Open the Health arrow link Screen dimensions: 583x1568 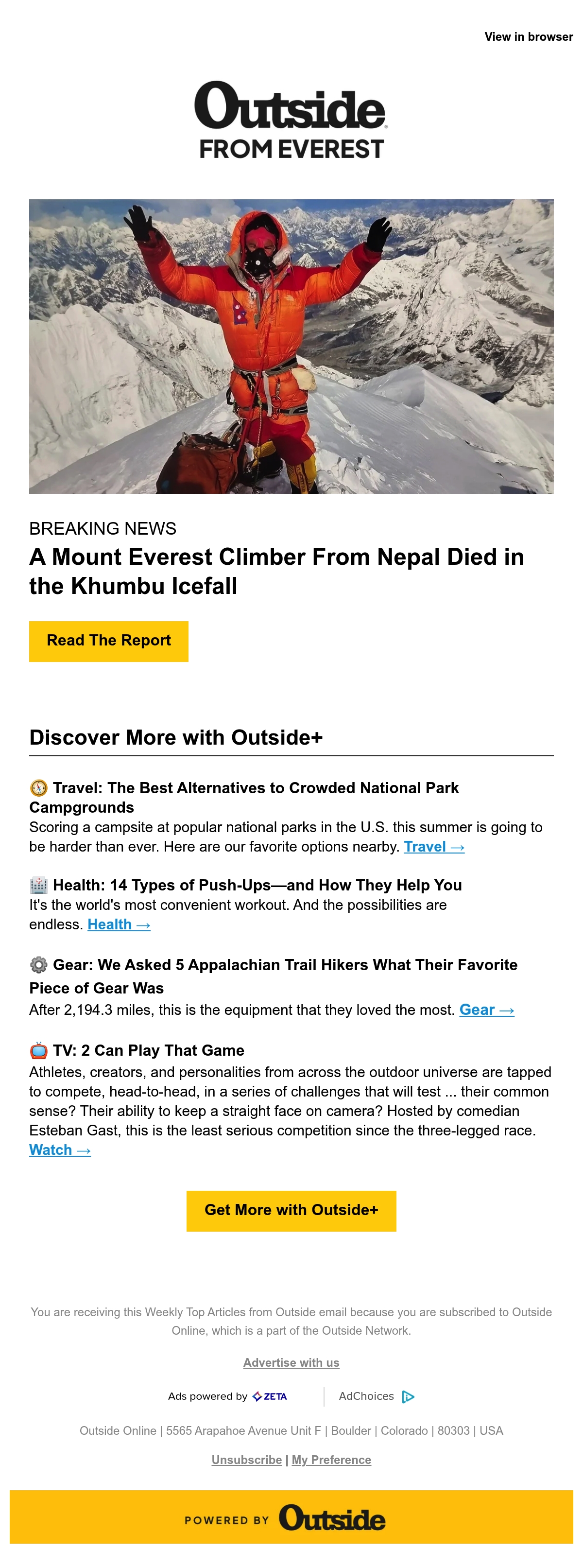(x=119, y=924)
